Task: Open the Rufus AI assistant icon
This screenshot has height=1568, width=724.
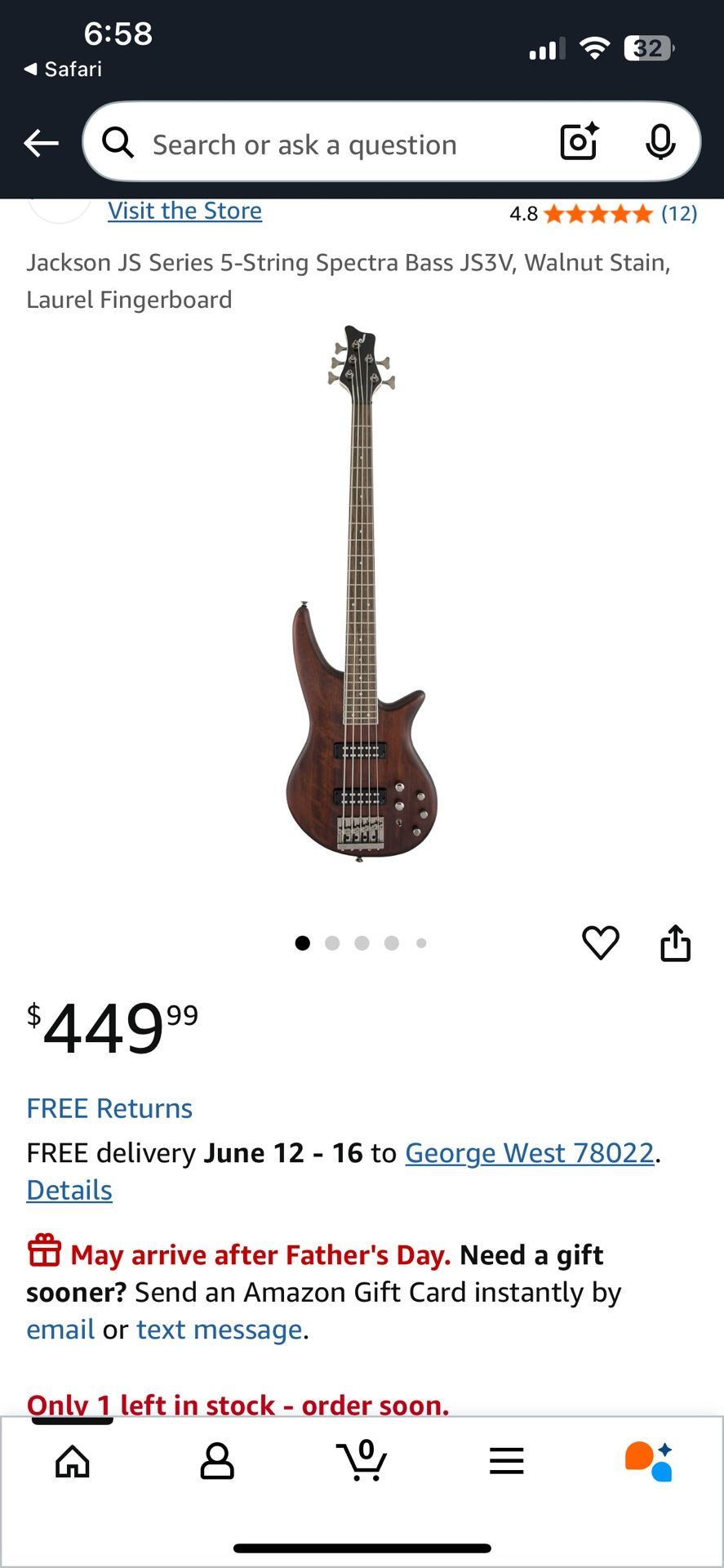Action: pyautogui.click(x=651, y=1462)
